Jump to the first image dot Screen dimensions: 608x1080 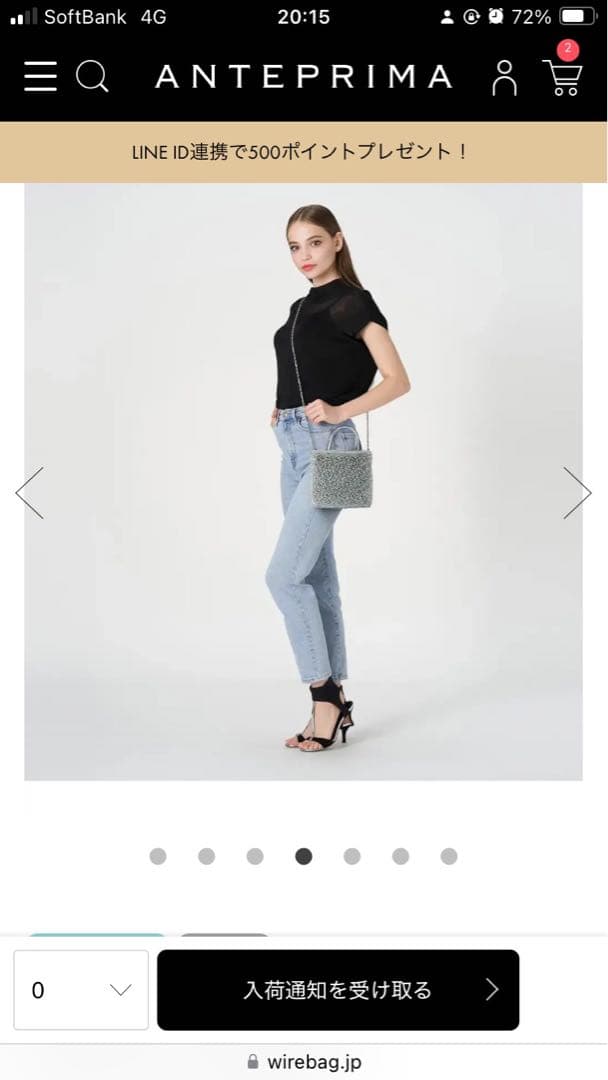pos(158,856)
